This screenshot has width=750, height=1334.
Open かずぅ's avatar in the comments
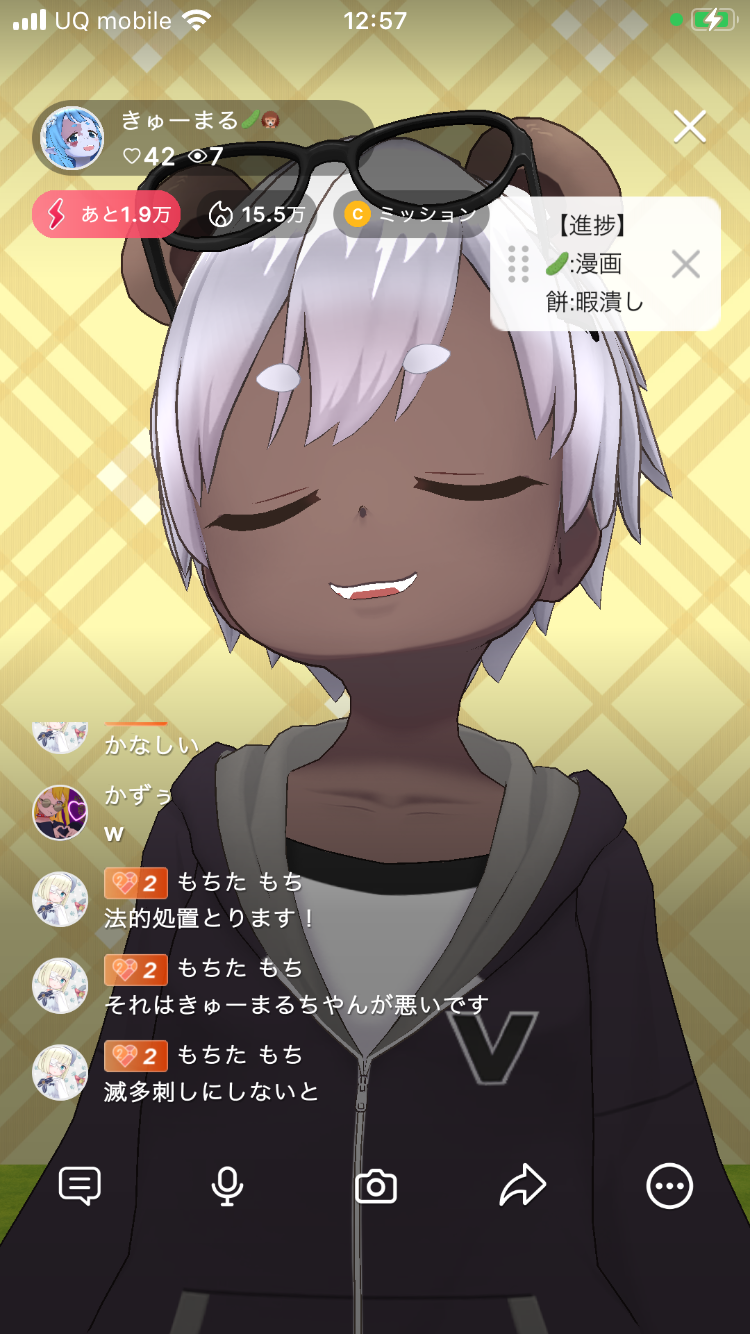pyautogui.click(x=60, y=813)
